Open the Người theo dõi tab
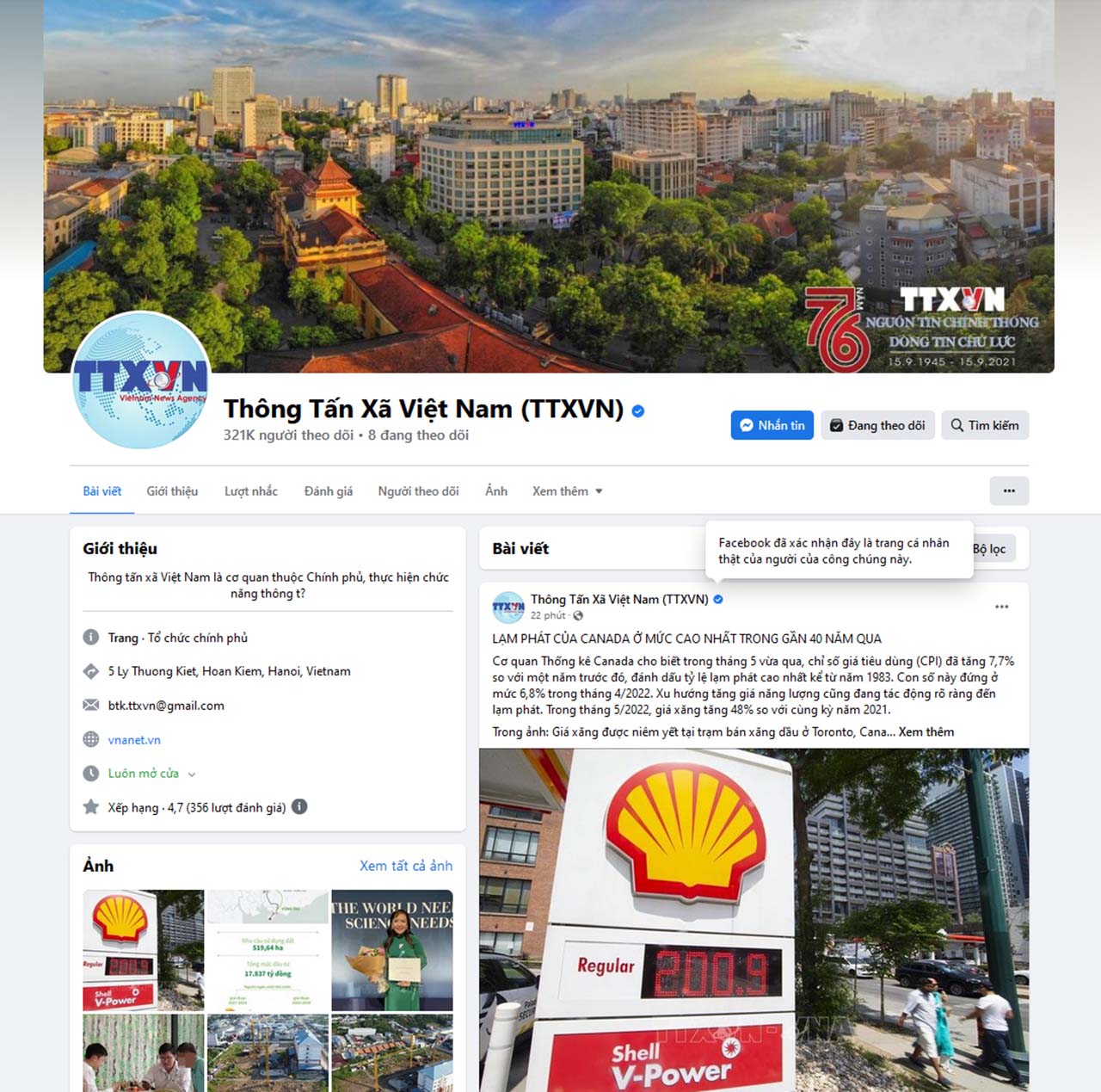This screenshot has width=1101, height=1092. coord(418,491)
